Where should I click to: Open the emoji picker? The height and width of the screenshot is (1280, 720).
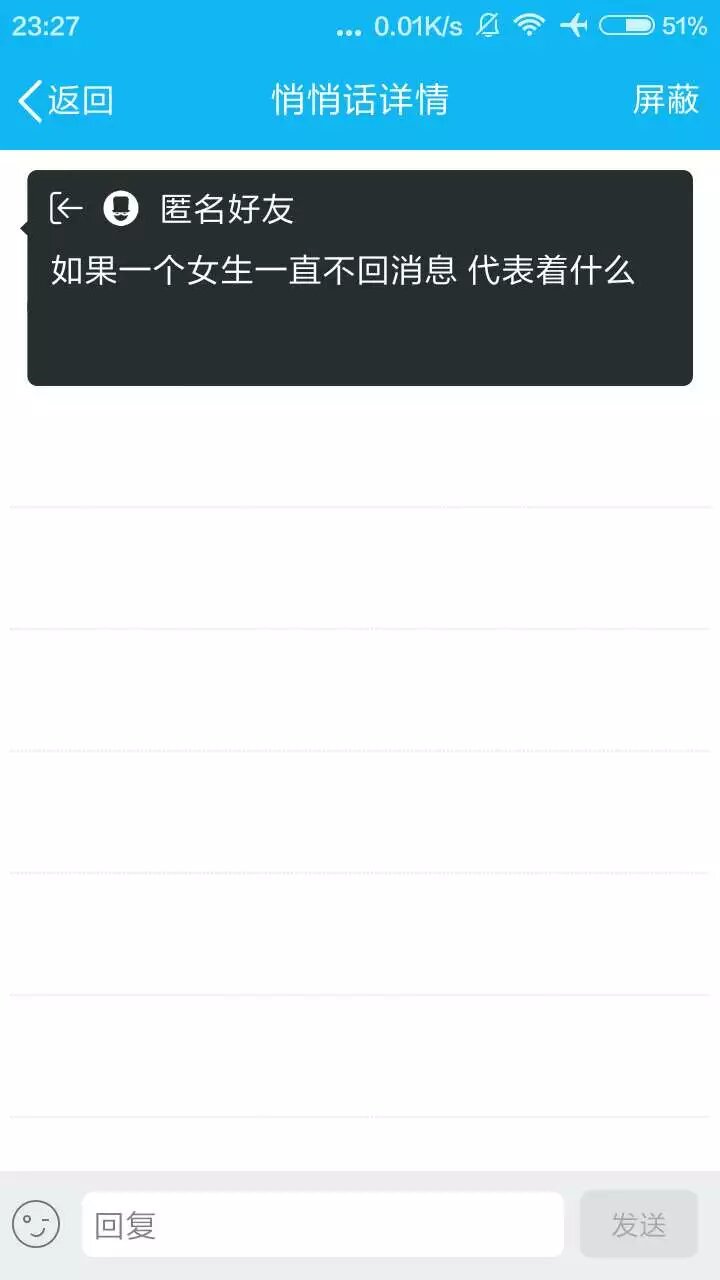(36, 1224)
